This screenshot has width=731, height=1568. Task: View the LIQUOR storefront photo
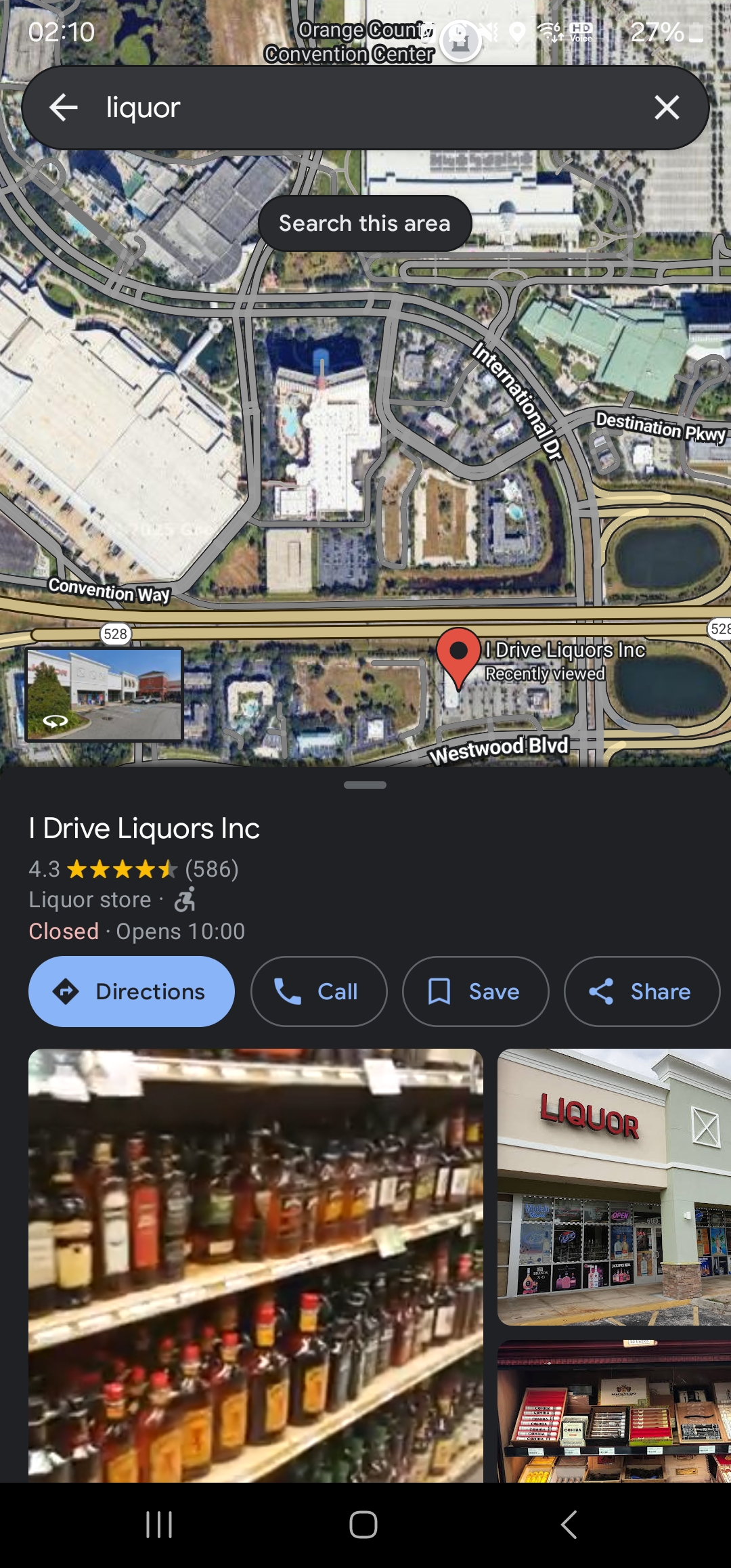(x=614, y=1187)
